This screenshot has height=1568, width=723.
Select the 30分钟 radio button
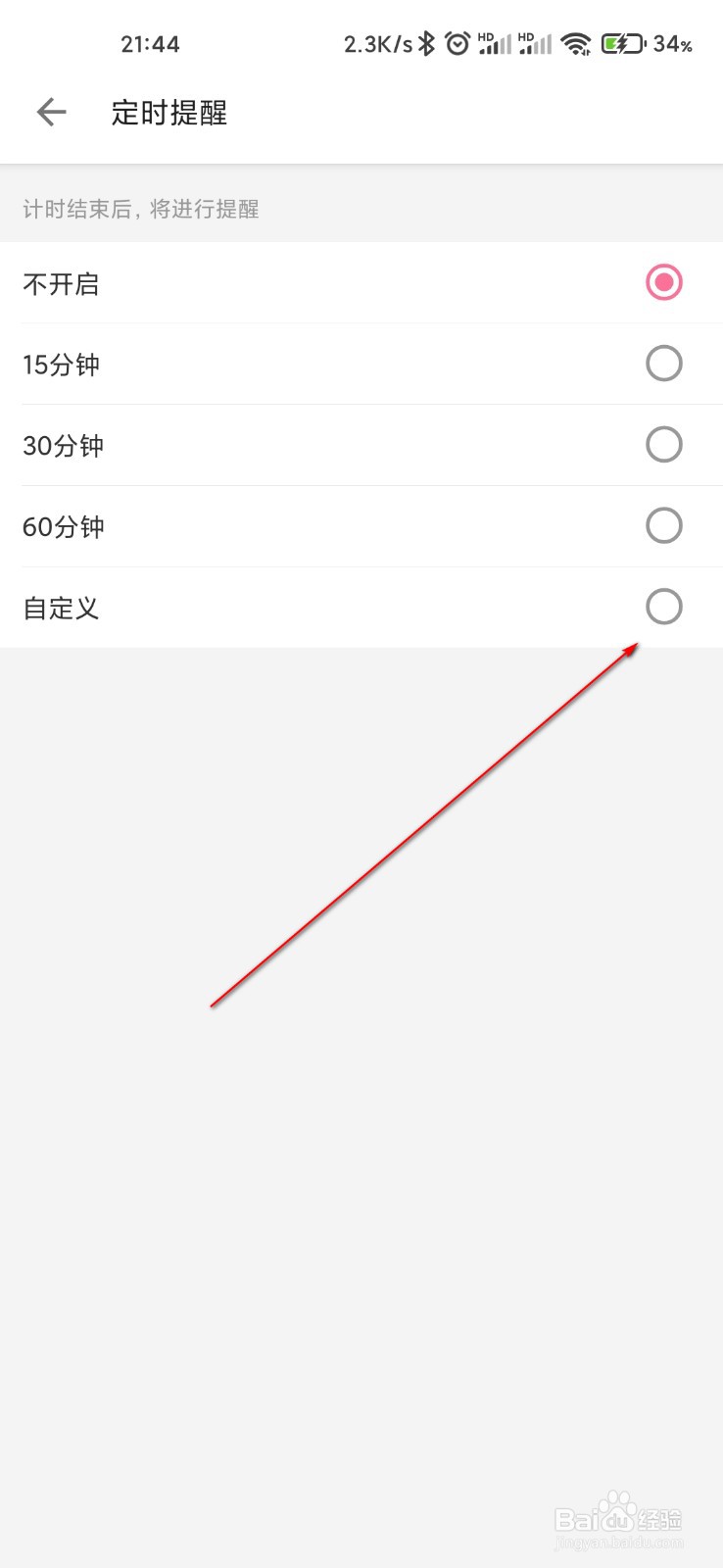point(664,445)
